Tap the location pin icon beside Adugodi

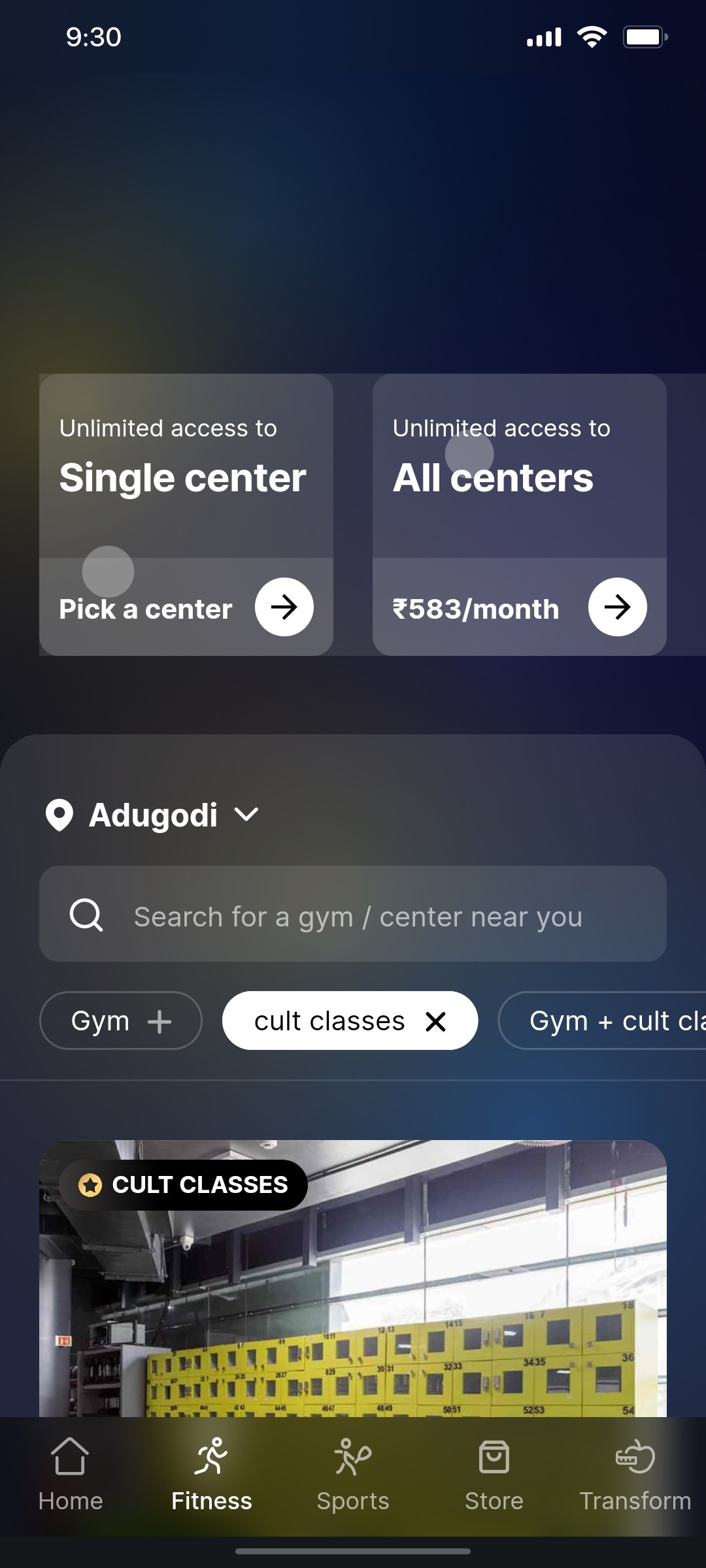click(60, 815)
